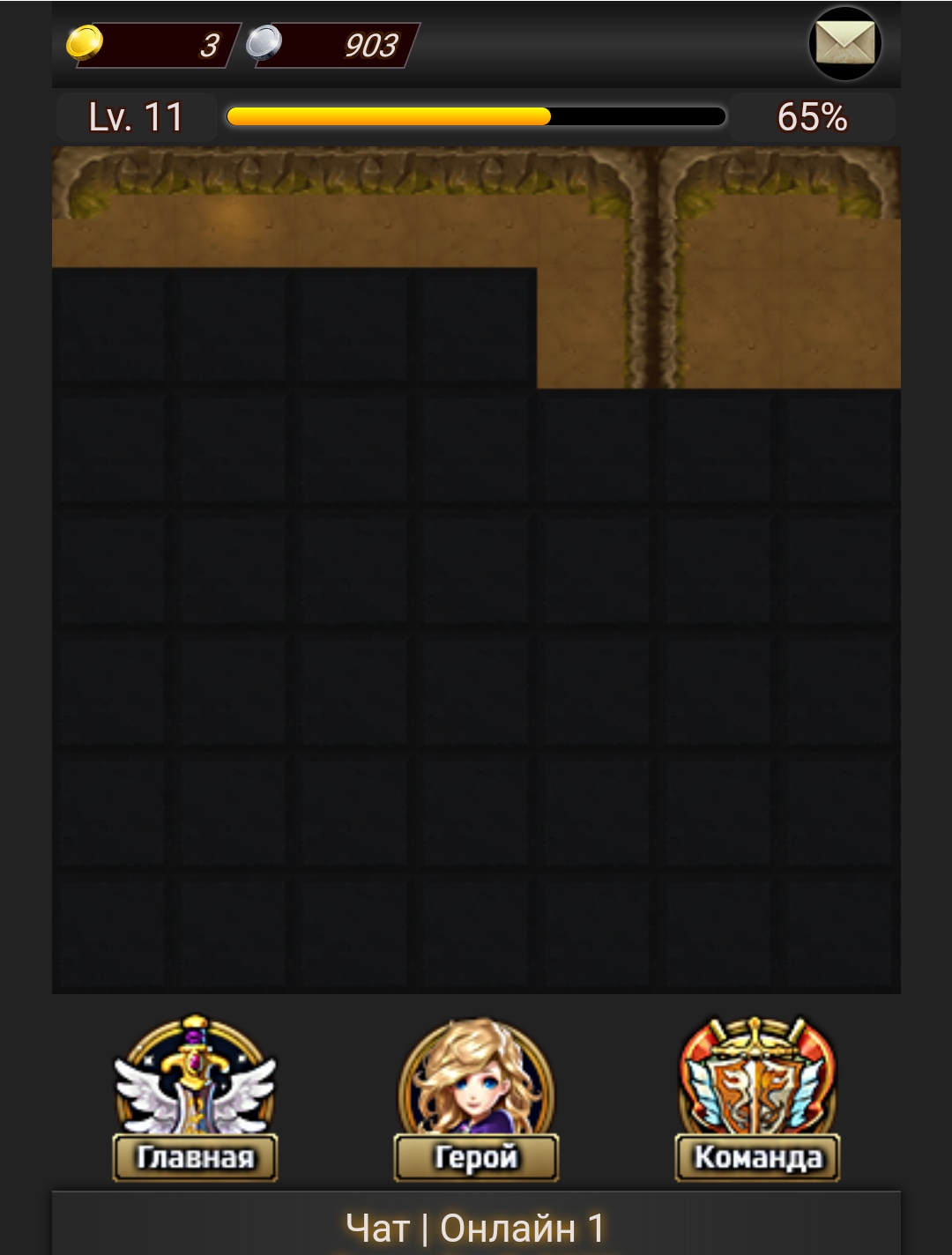Open the mail envelope icon
The image size is (952, 1255).
pyautogui.click(x=844, y=44)
